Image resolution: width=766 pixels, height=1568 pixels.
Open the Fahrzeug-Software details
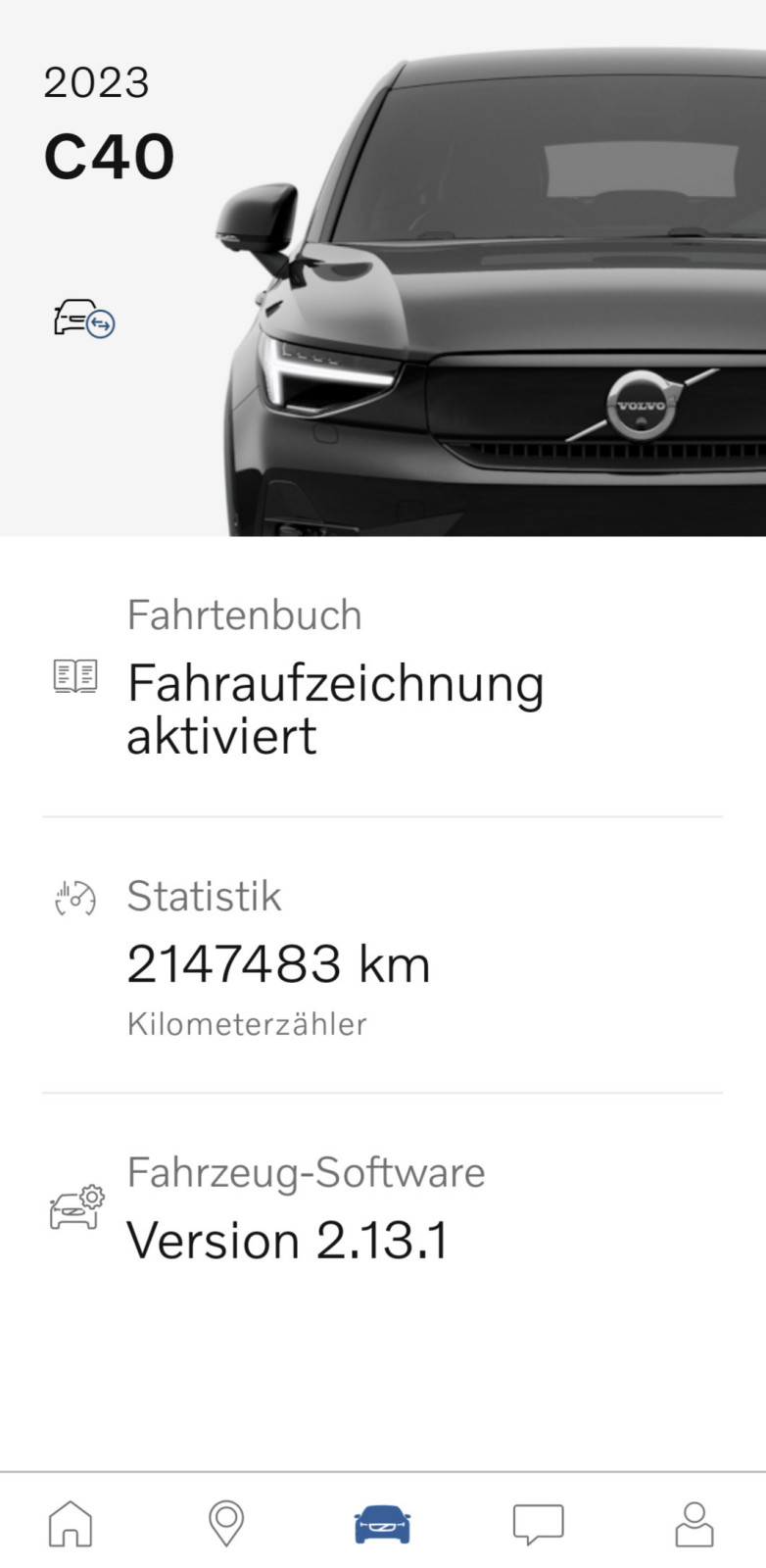[x=306, y=1171]
